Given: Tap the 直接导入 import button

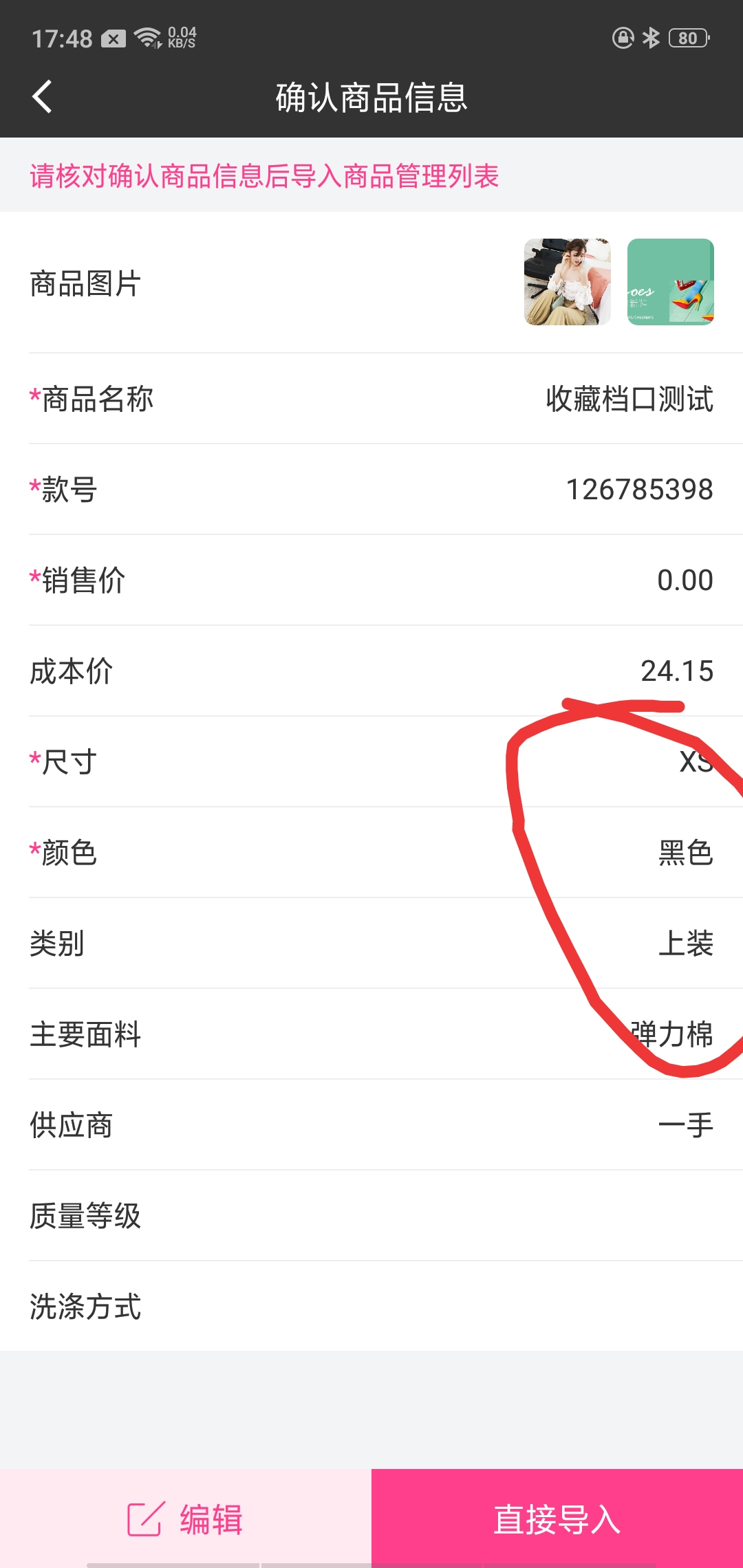Looking at the screenshot, I should [557, 1518].
